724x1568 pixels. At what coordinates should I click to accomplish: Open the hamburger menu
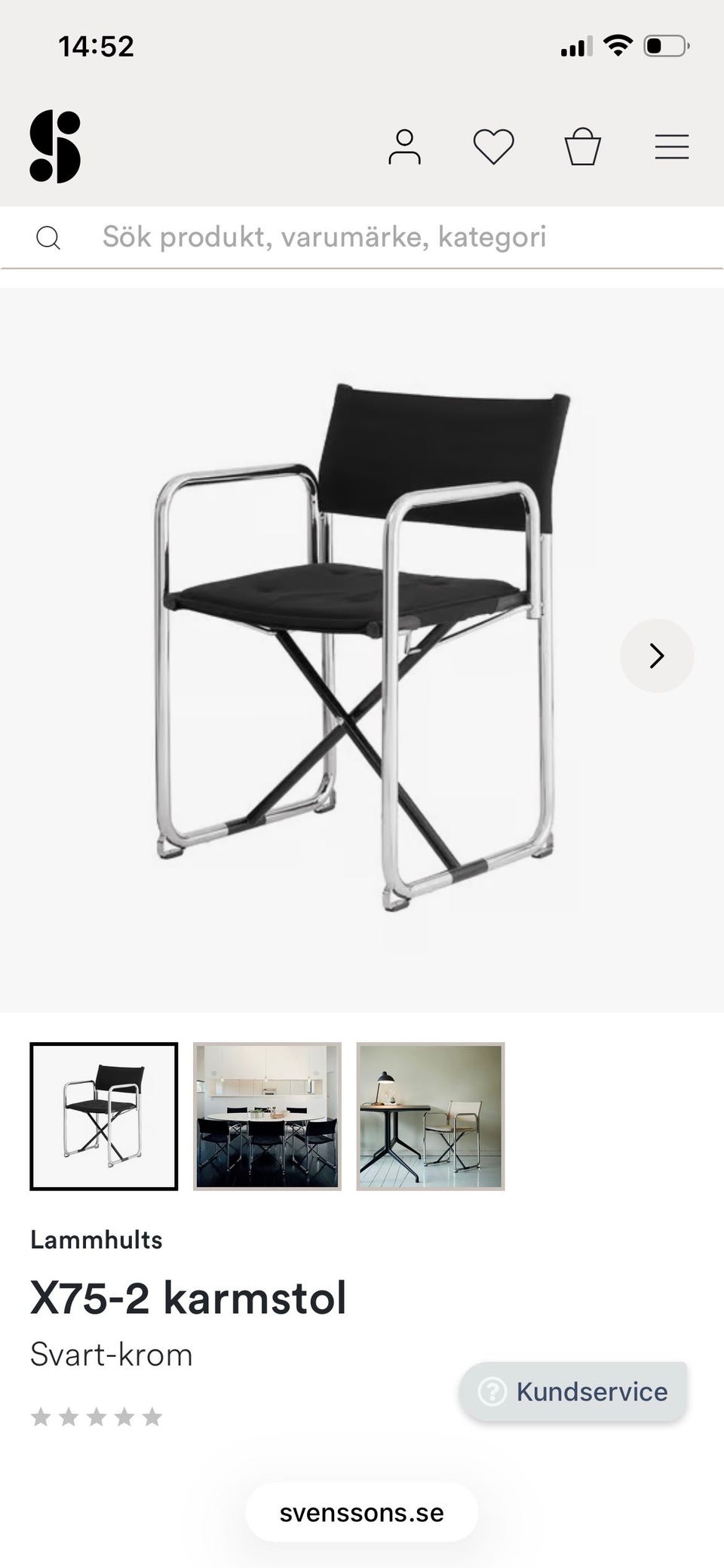point(672,146)
